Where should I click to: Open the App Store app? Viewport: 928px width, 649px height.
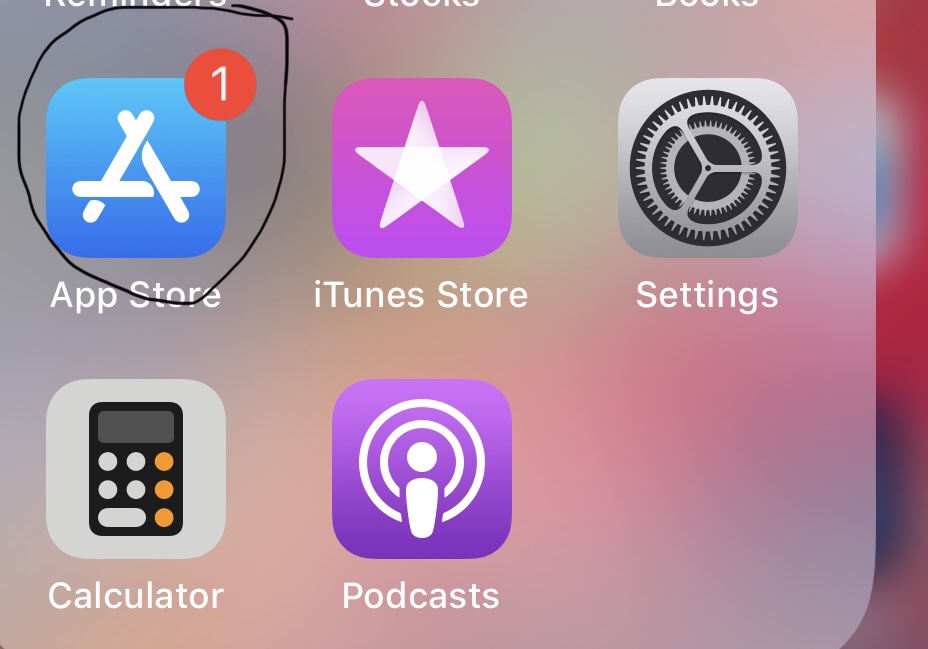136,168
